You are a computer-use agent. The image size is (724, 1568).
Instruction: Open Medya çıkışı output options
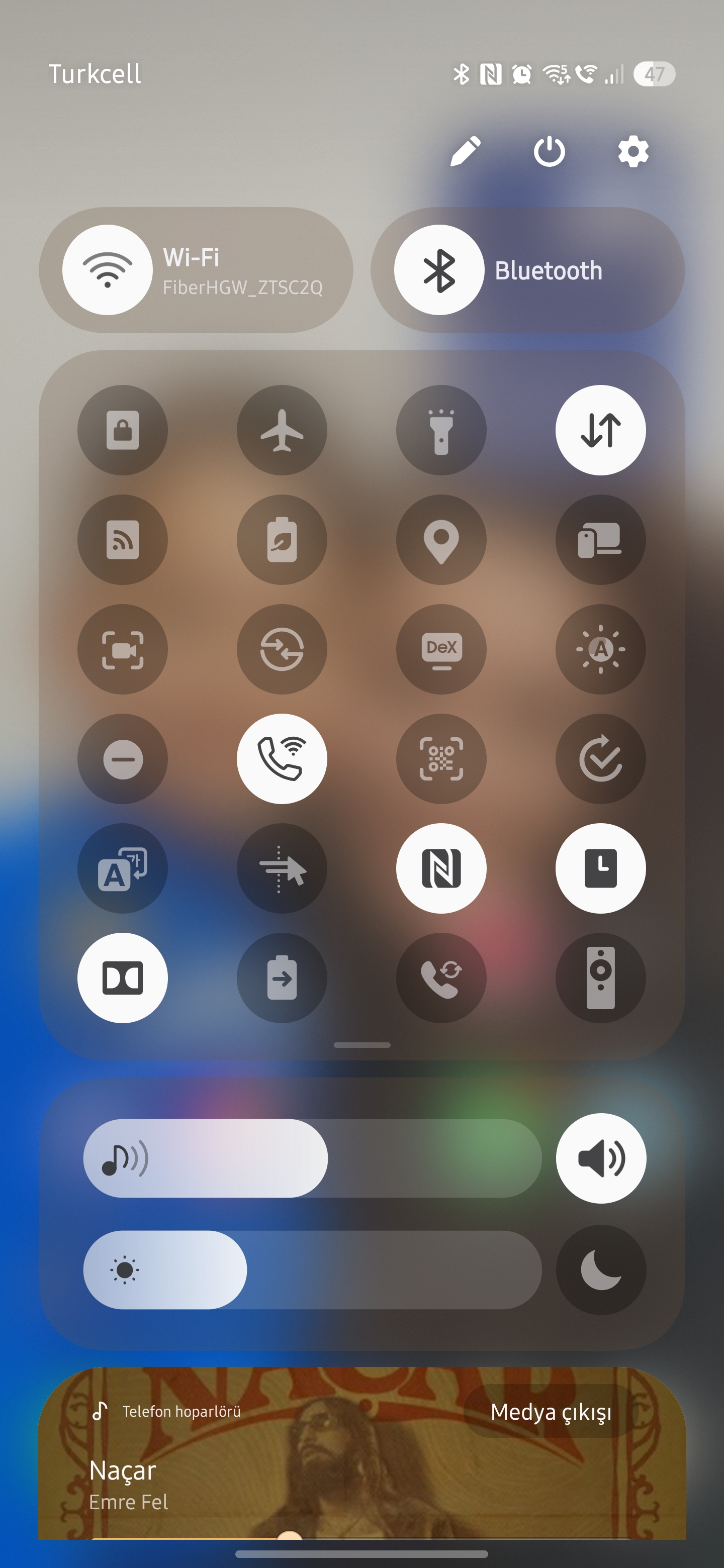[x=551, y=1411]
